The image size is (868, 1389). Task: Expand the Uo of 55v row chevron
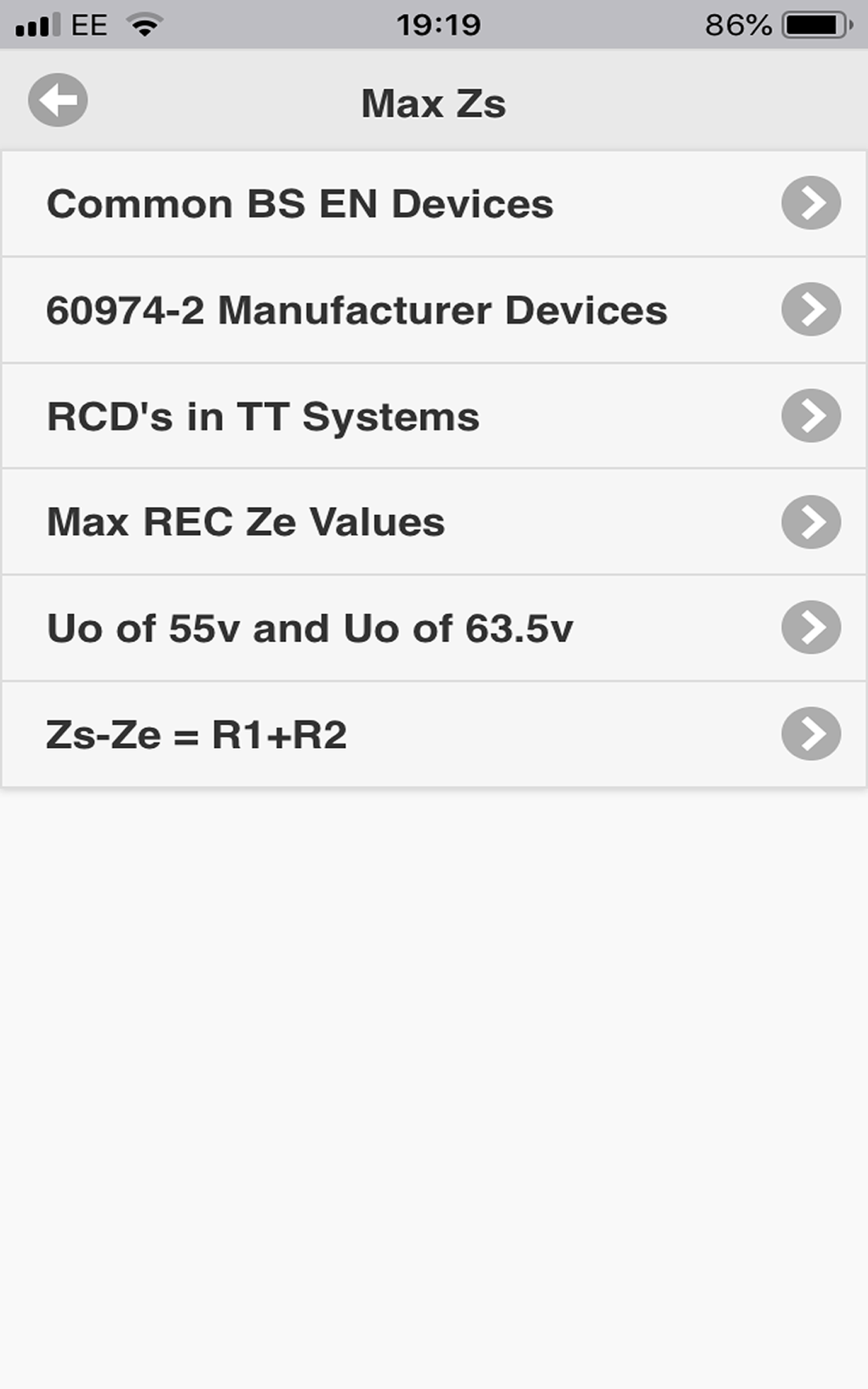(809, 627)
